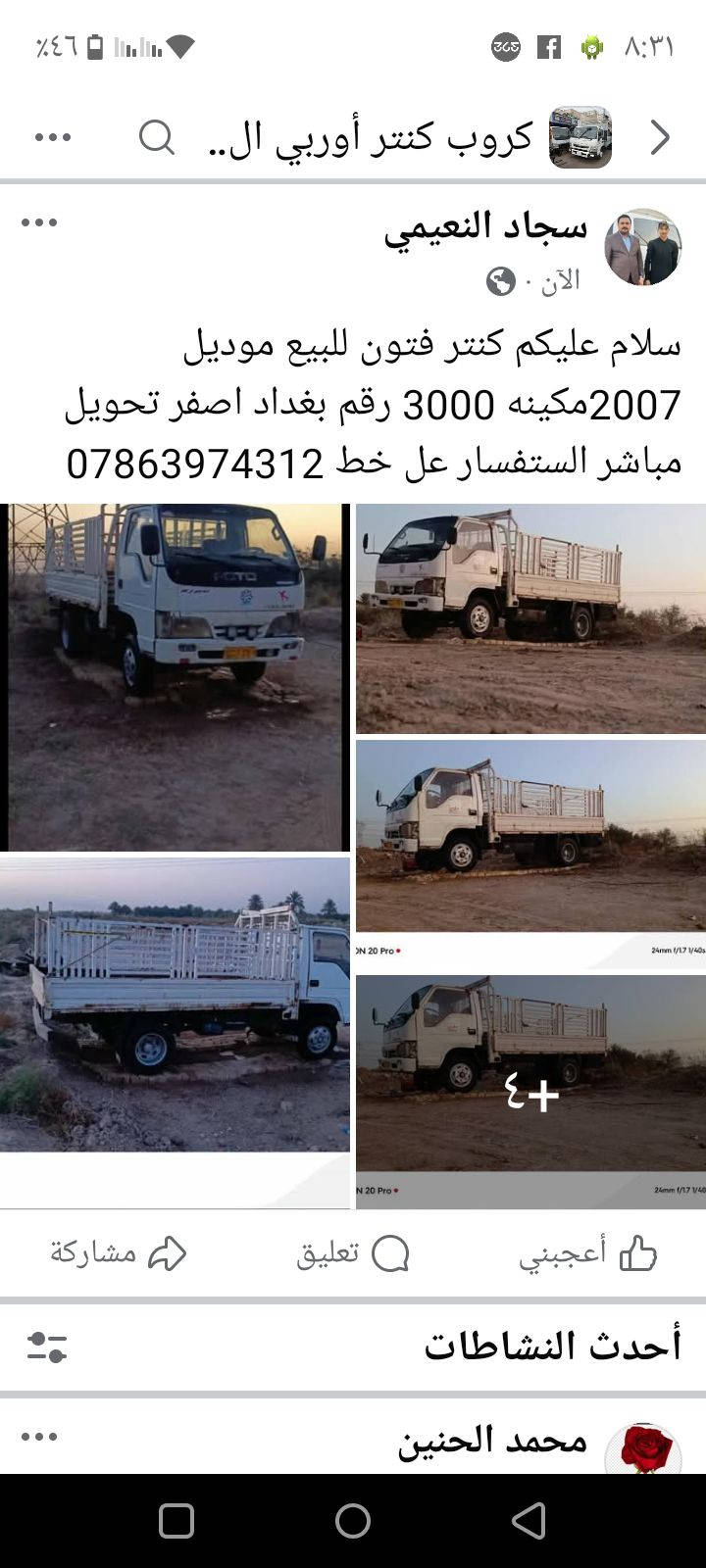The image size is (706, 1568).
Task: Like سجاد النعيمي's post with أعجبني
Action: click(588, 1253)
